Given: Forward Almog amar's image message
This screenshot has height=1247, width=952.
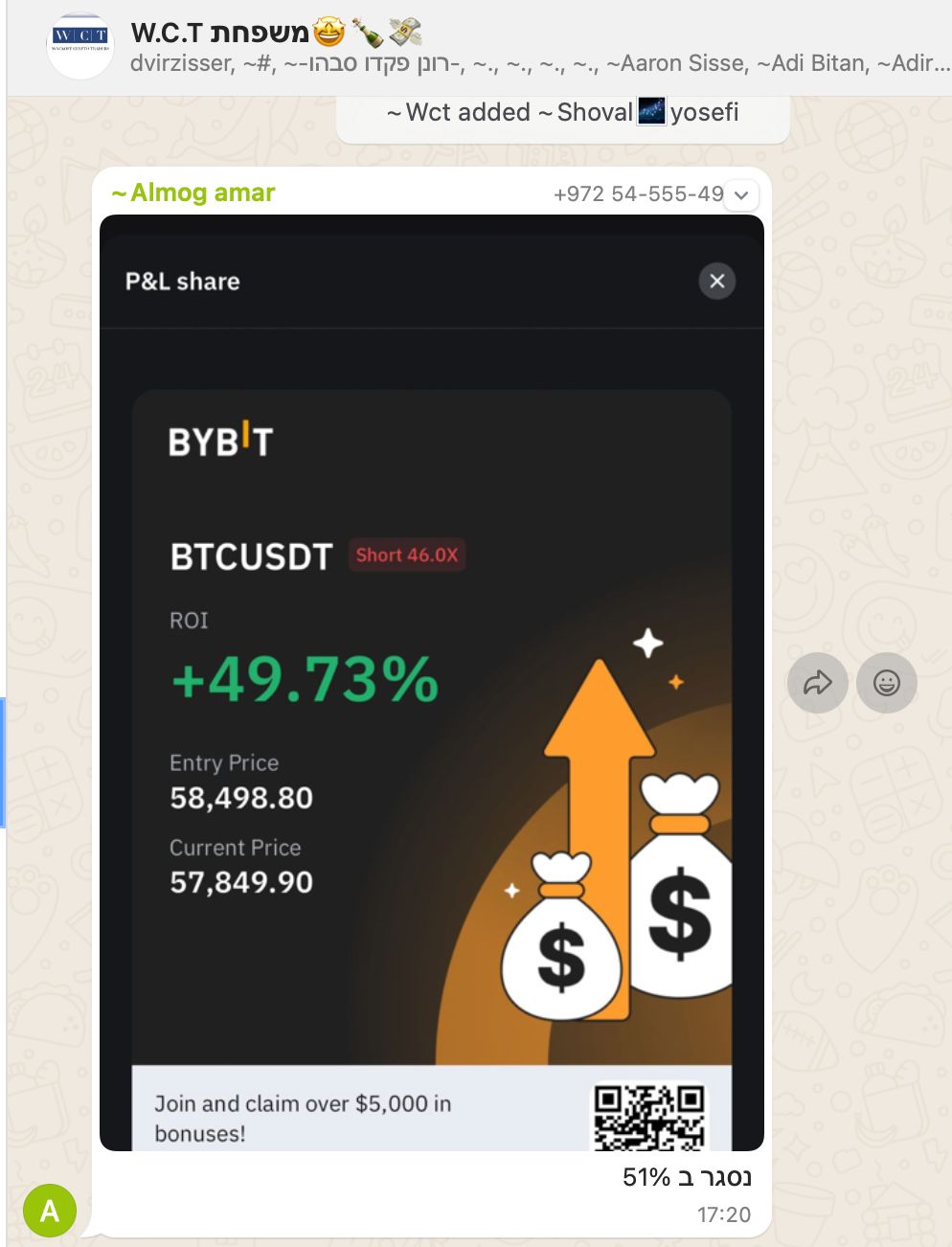Looking at the screenshot, I should (x=817, y=683).
